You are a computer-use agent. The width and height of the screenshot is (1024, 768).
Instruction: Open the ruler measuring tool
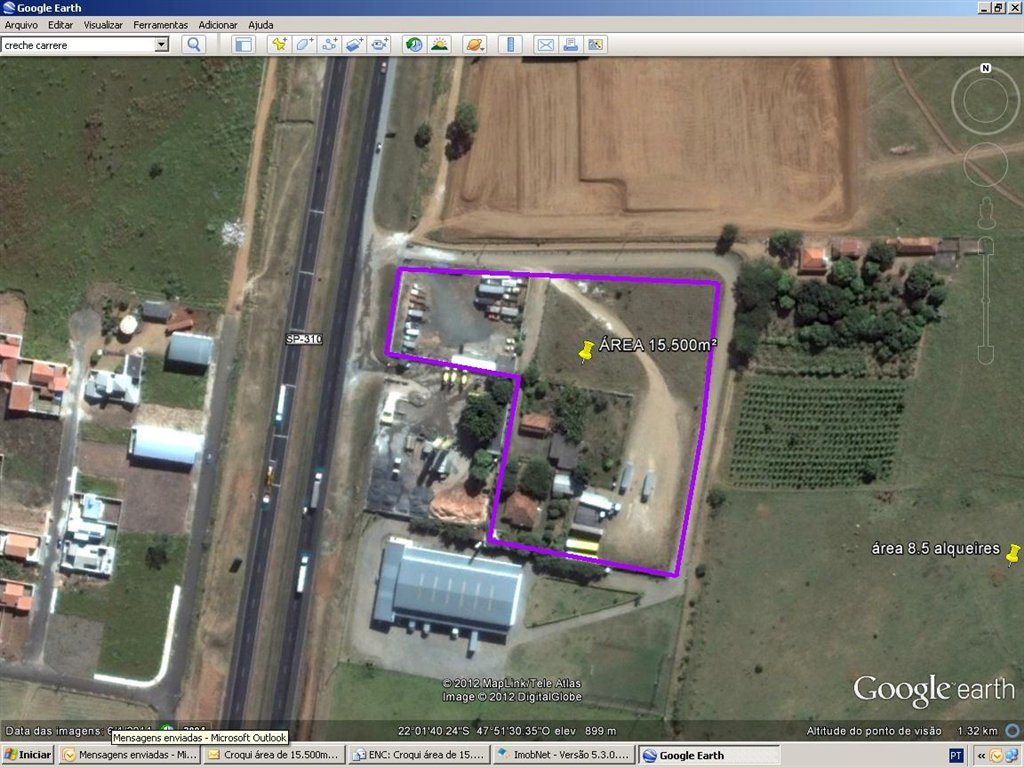click(510, 44)
